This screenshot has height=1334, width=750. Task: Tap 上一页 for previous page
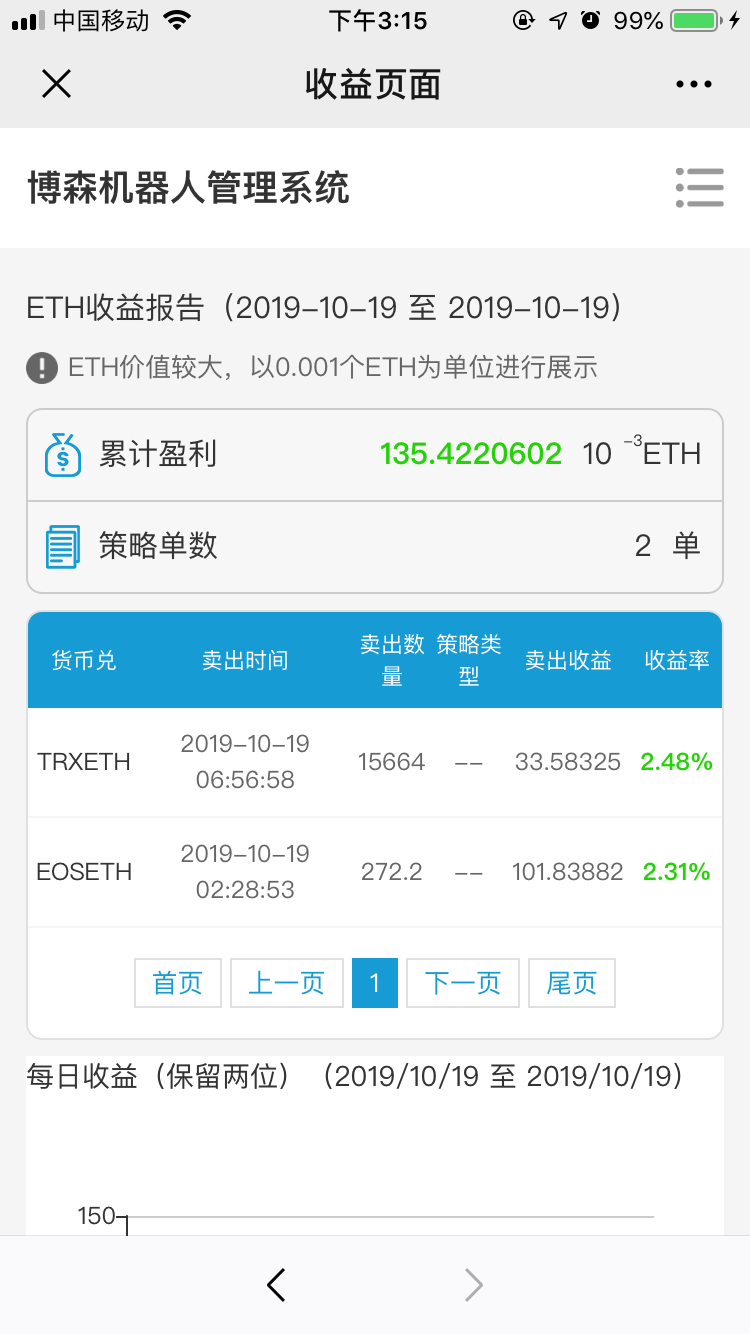(287, 983)
